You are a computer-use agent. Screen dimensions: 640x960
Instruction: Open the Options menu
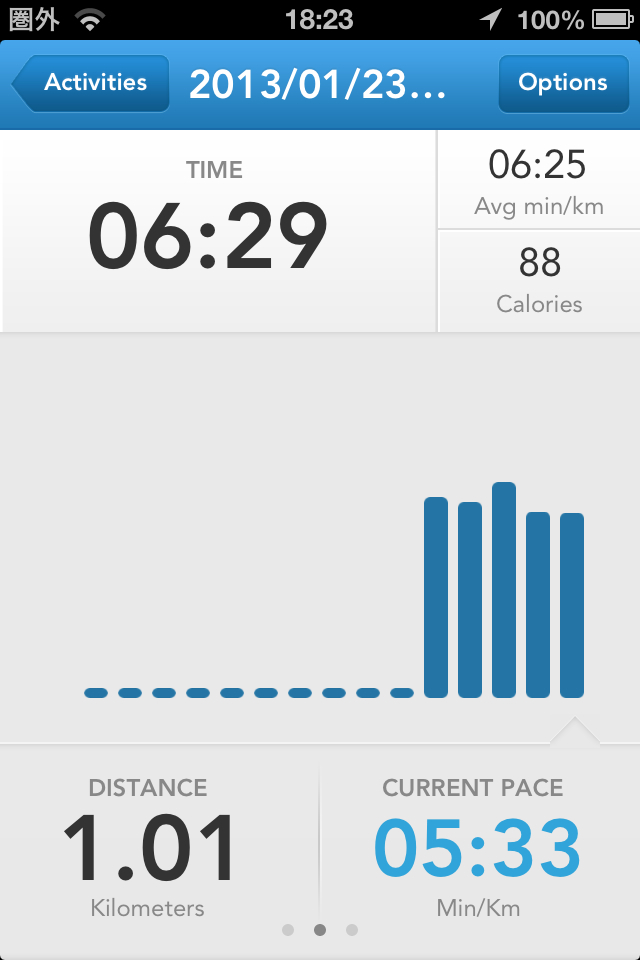562,84
